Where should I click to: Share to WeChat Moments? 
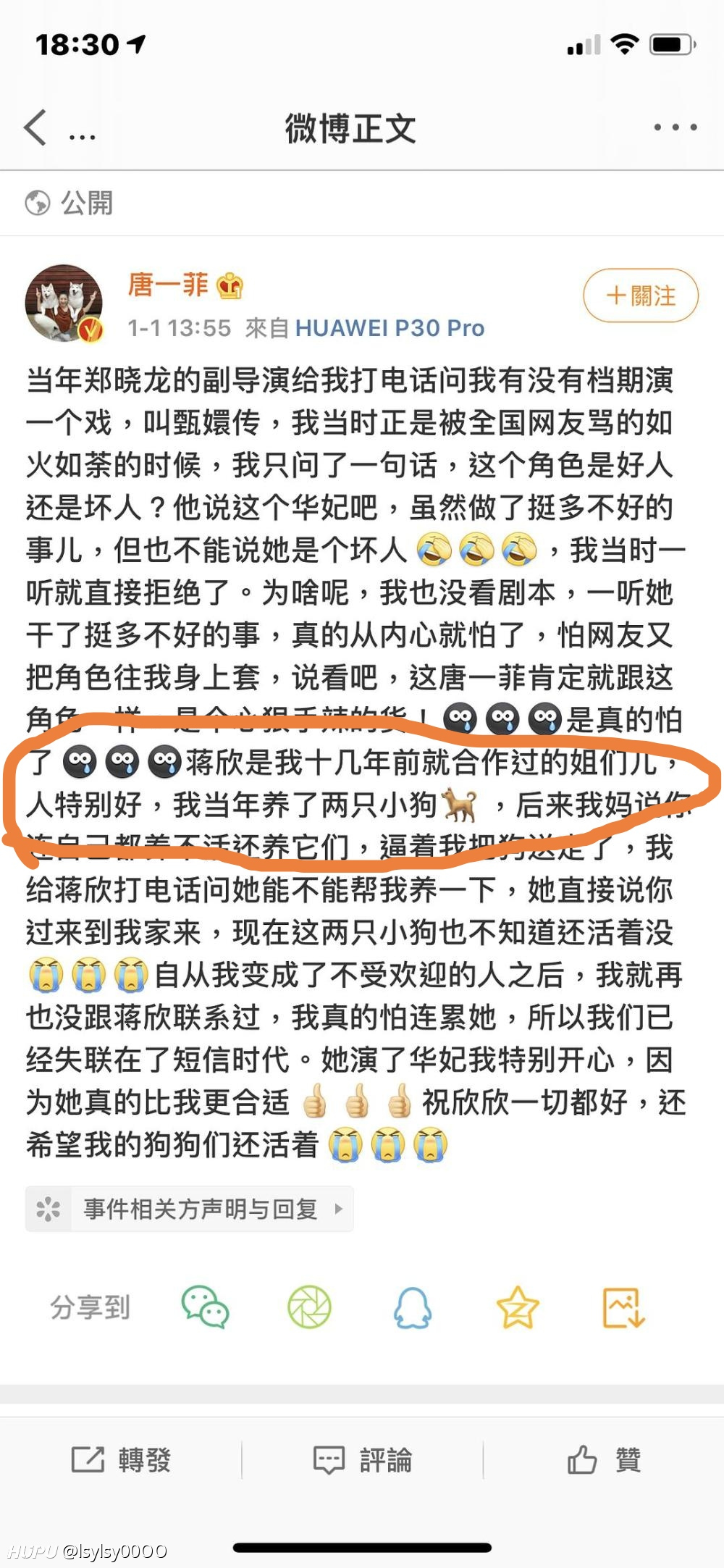pos(310,1307)
